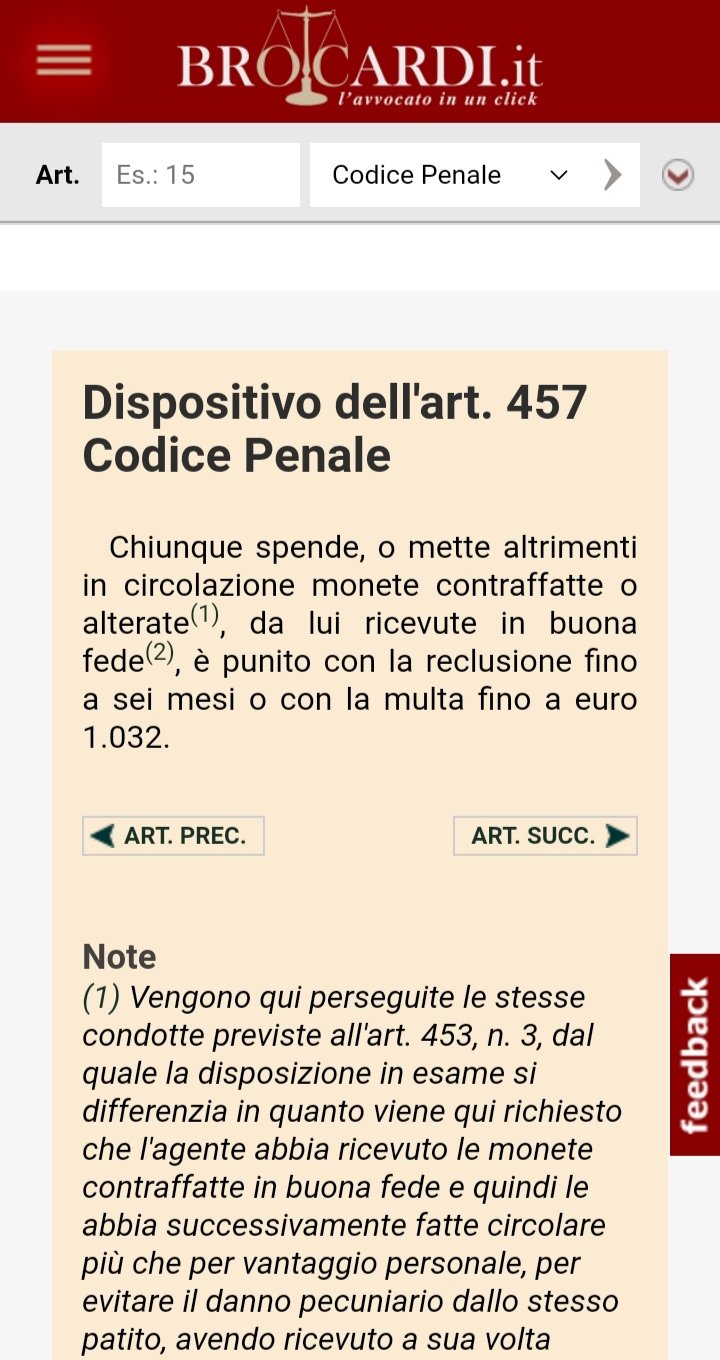Go to previous article via ART. PREC.
The width and height of the screenshot is (720, 1360).
coord(173,836)
